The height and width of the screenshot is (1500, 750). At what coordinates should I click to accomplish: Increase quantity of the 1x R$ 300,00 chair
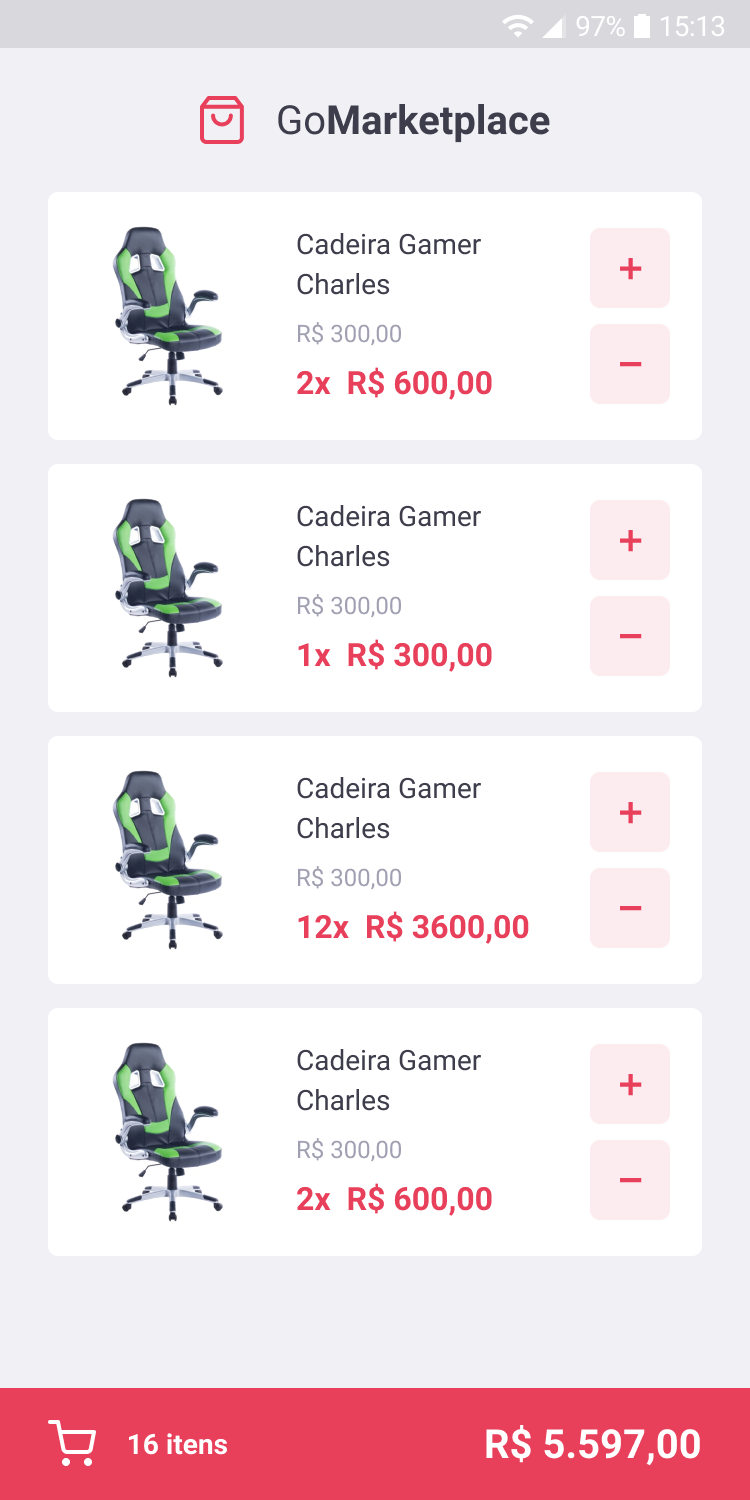coord(630,540)
